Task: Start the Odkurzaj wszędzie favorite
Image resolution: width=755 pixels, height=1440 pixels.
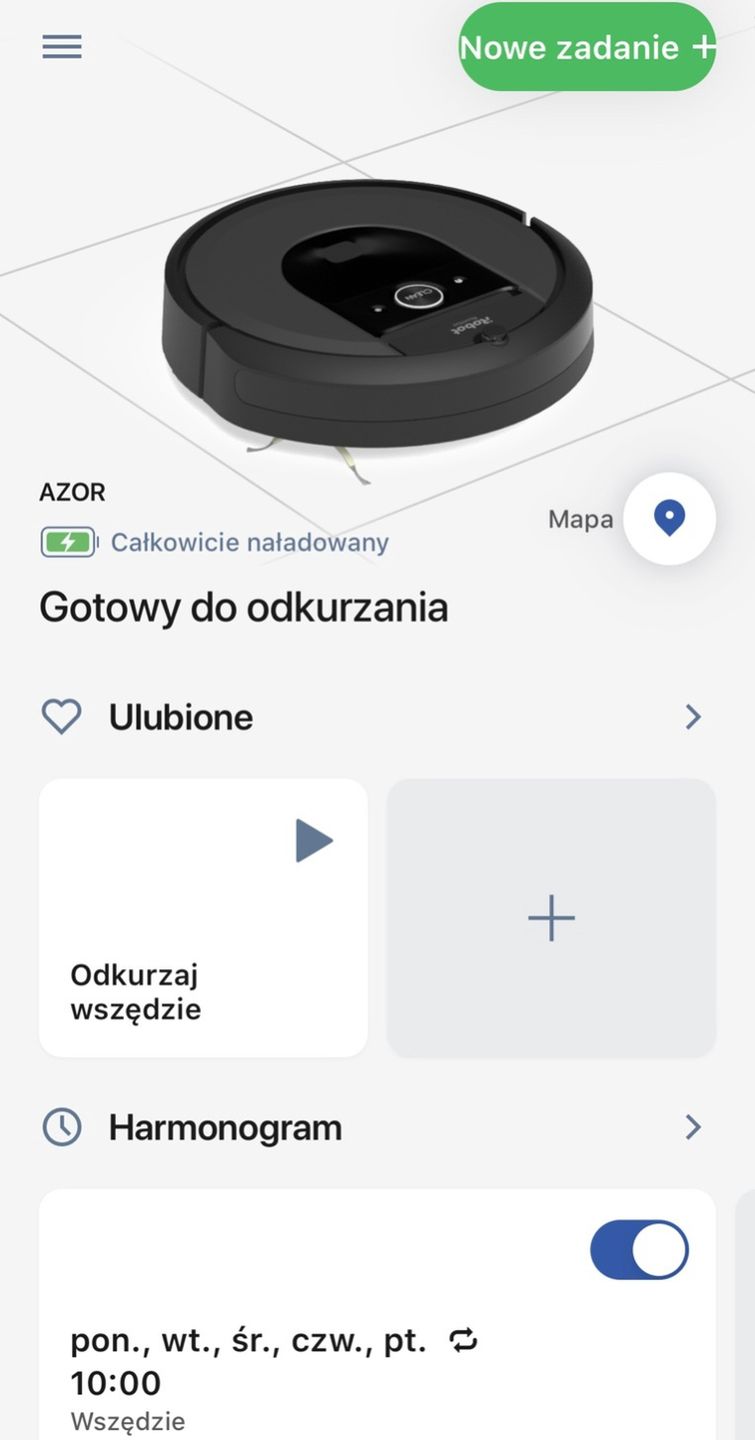Action: coord(313,840)
